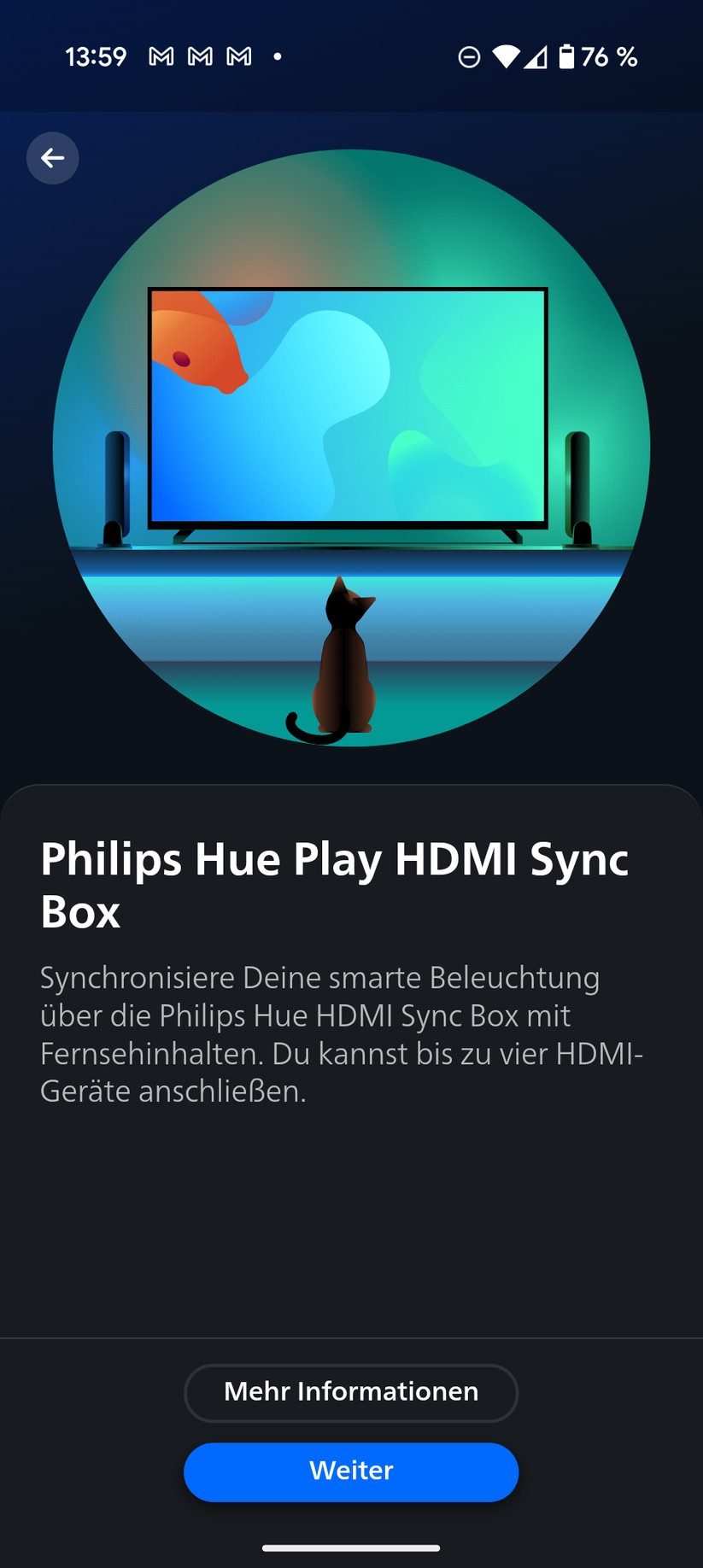Open the first Gmail notification icon
This screenshot has height=1568, width=703.
pyautogui.click(x=162, y=56)
